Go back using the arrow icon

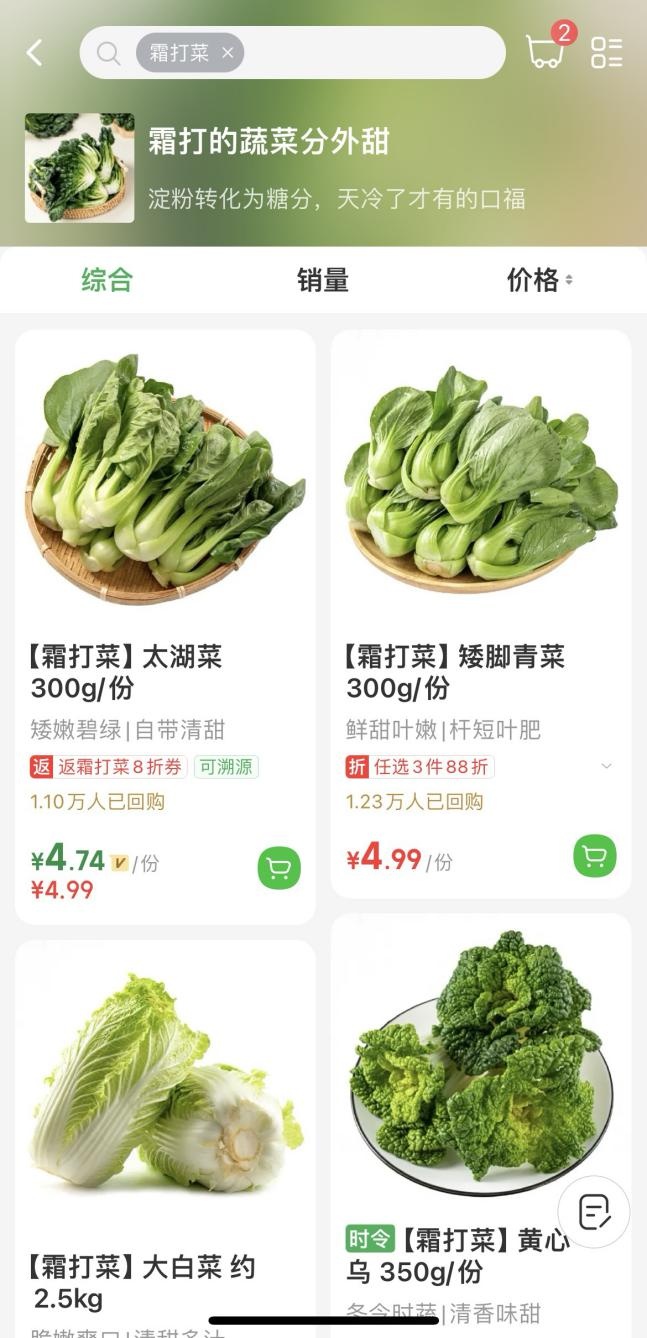pyautogui.click(x=35, y=53)
